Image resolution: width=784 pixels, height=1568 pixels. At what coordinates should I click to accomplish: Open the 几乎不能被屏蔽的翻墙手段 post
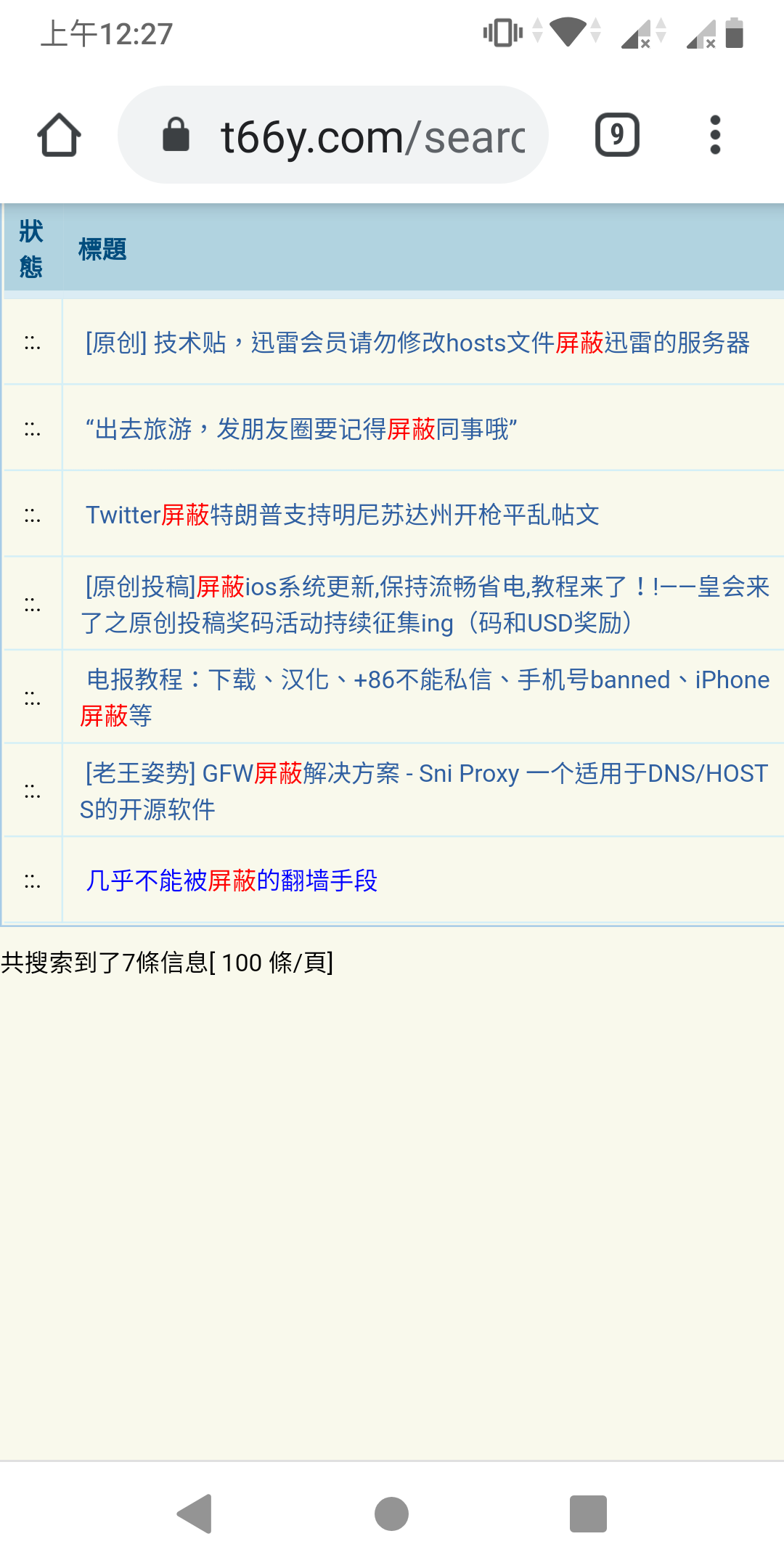coord(232,881)
